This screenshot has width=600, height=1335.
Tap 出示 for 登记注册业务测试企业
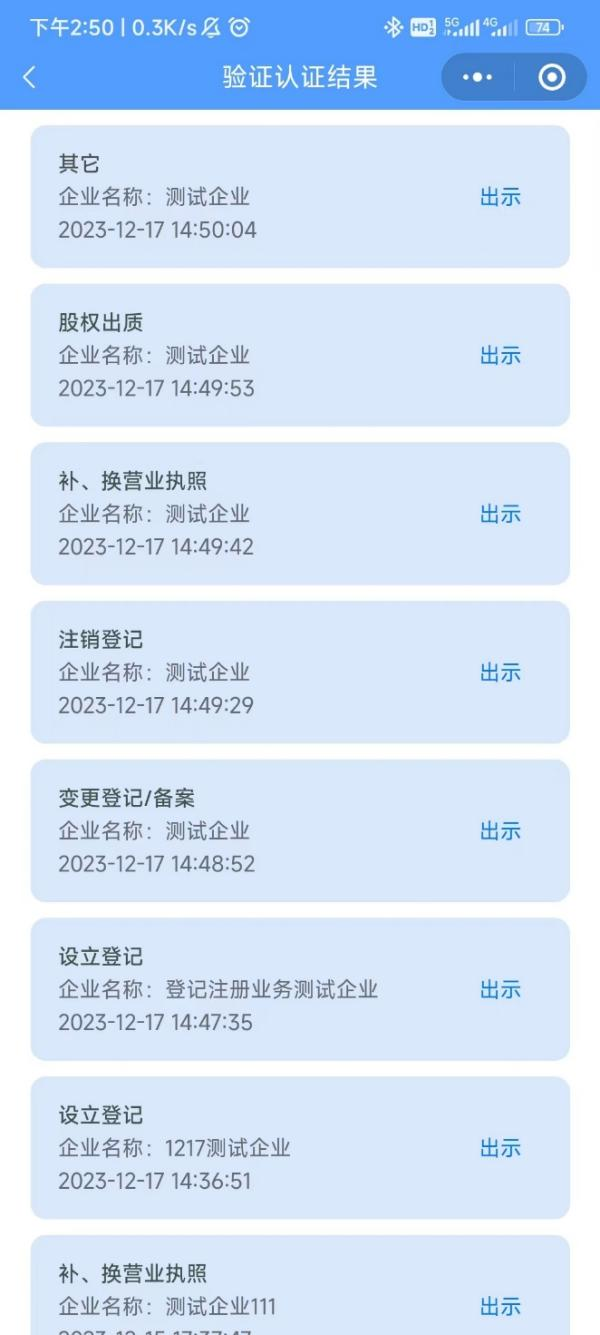[x=500, y=989]
